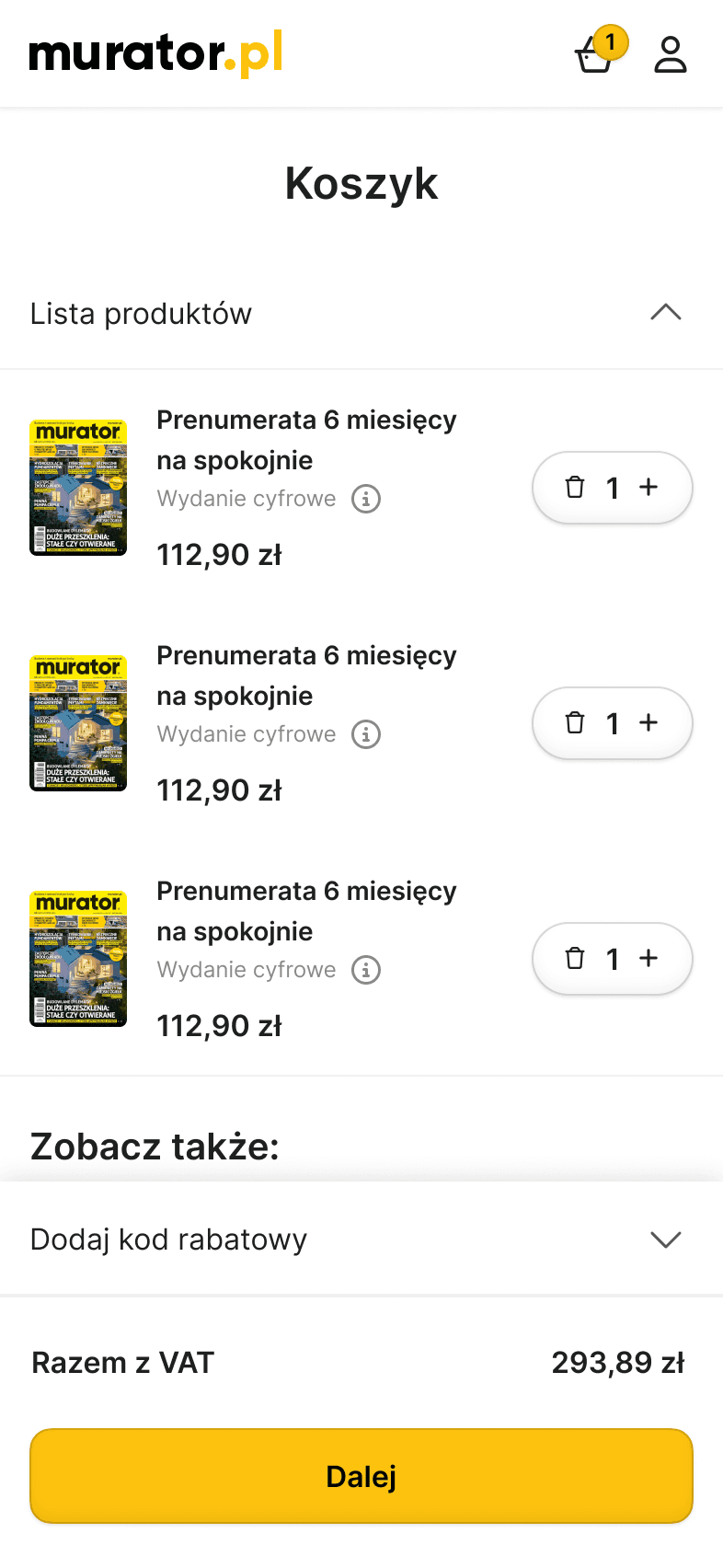723x1568 pixels.
Task: Click the cart badge showing 1 item
Action: (x=610, y=40)
